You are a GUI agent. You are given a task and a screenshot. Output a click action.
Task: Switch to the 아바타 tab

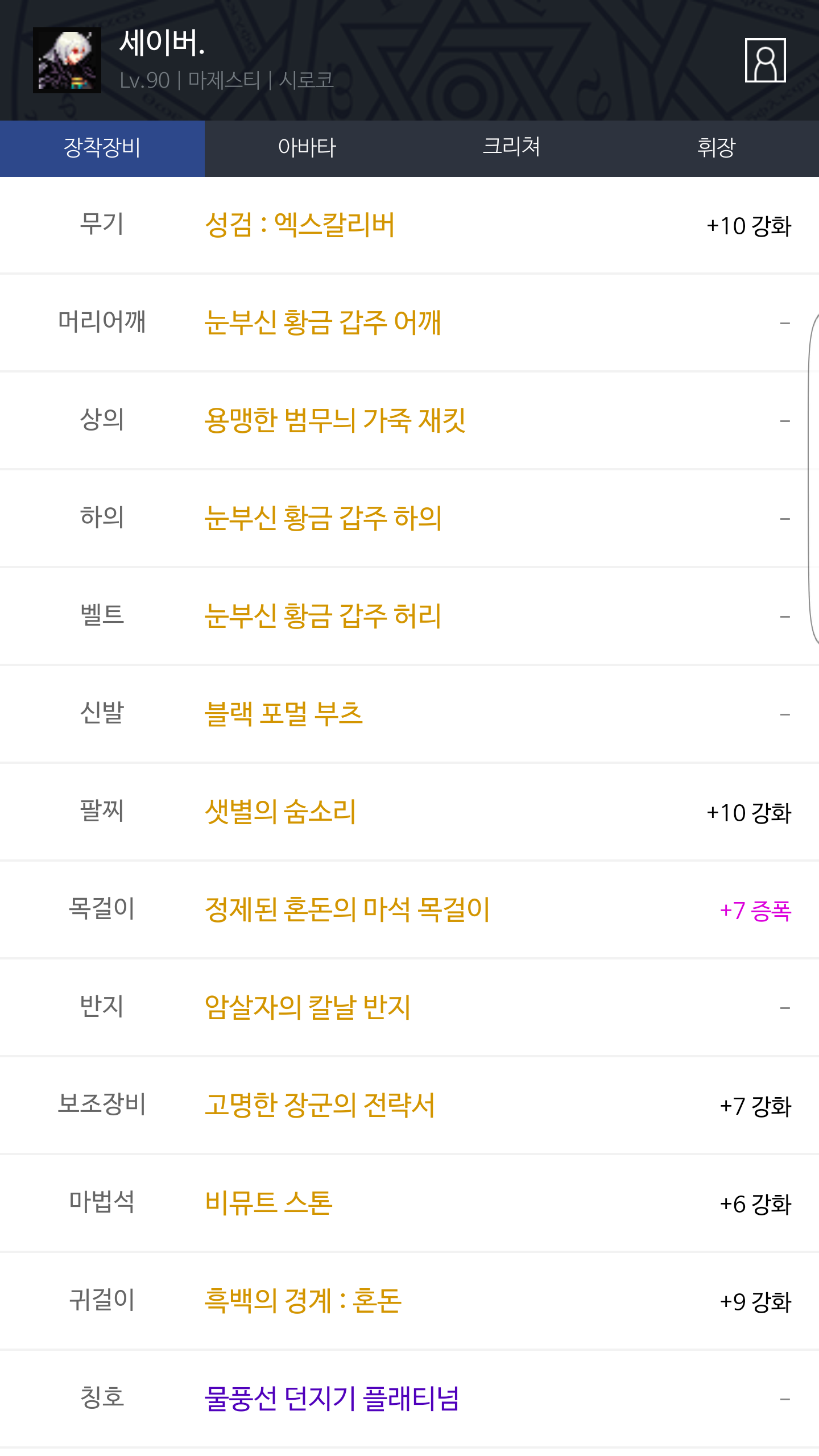click(x=307, y=148)
